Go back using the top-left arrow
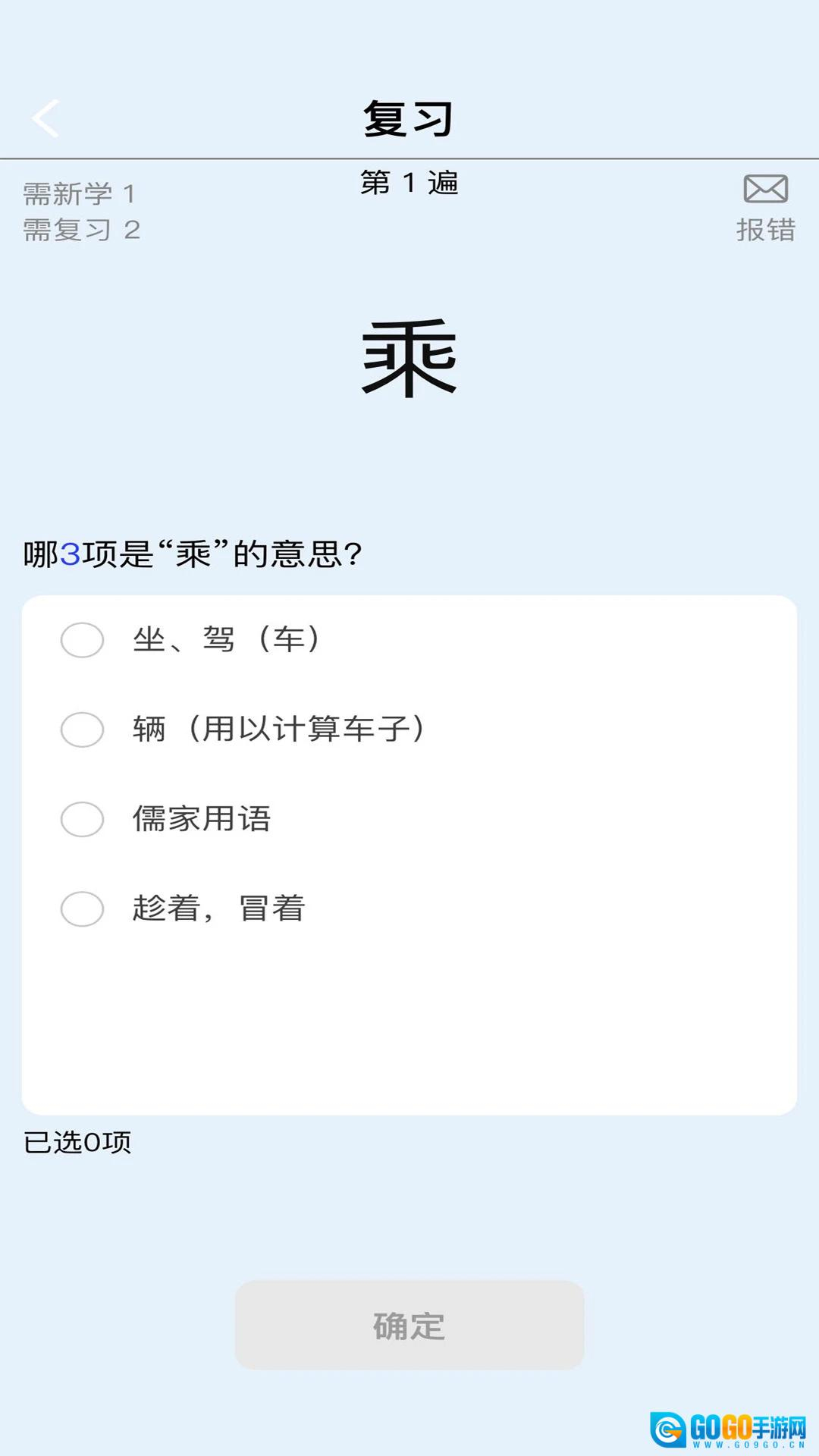This screenshot has width=819, height=1456. [x=45, y=118]
